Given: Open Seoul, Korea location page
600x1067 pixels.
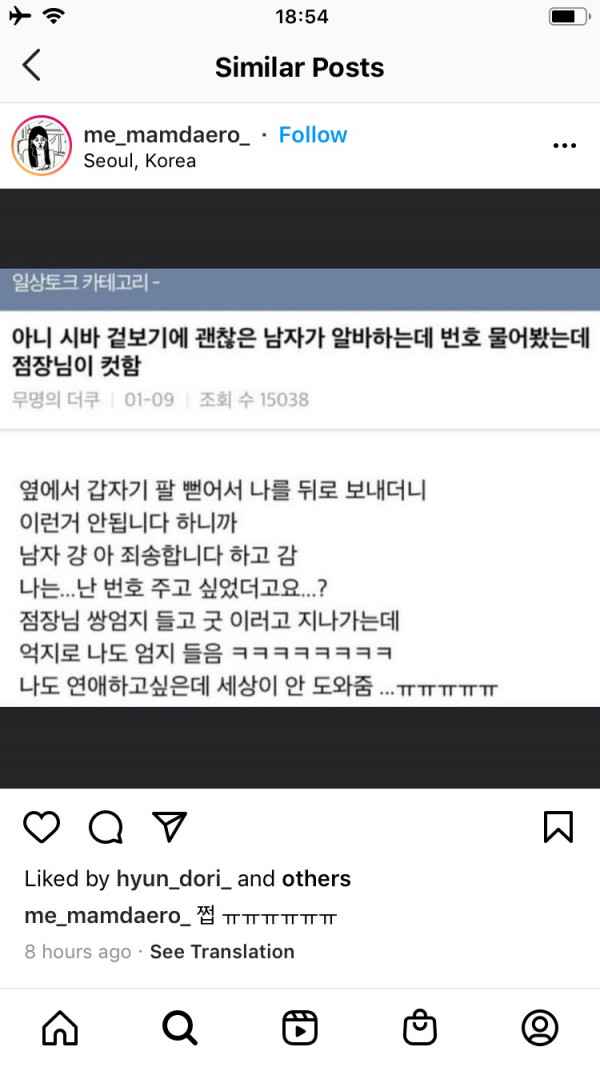Looking at the screenshot, I should (140, 161).
